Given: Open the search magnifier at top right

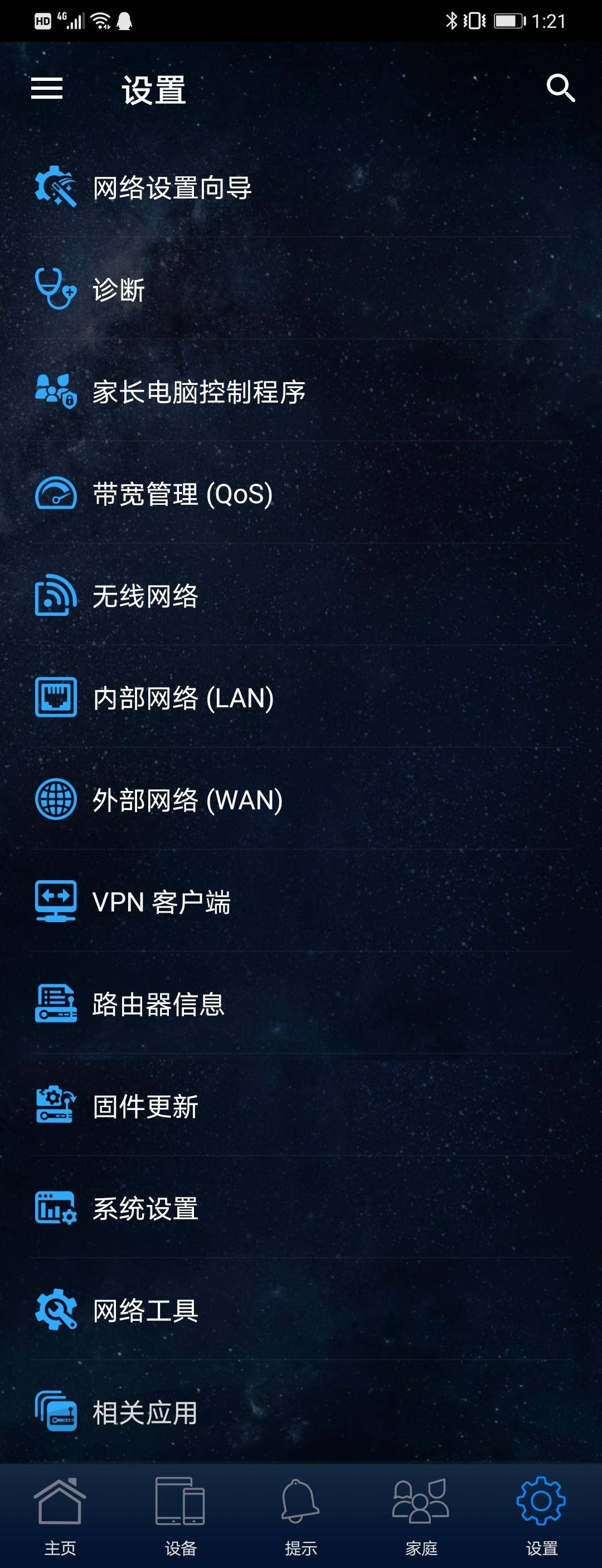Looking at the screenshot, I should [561, 89].
